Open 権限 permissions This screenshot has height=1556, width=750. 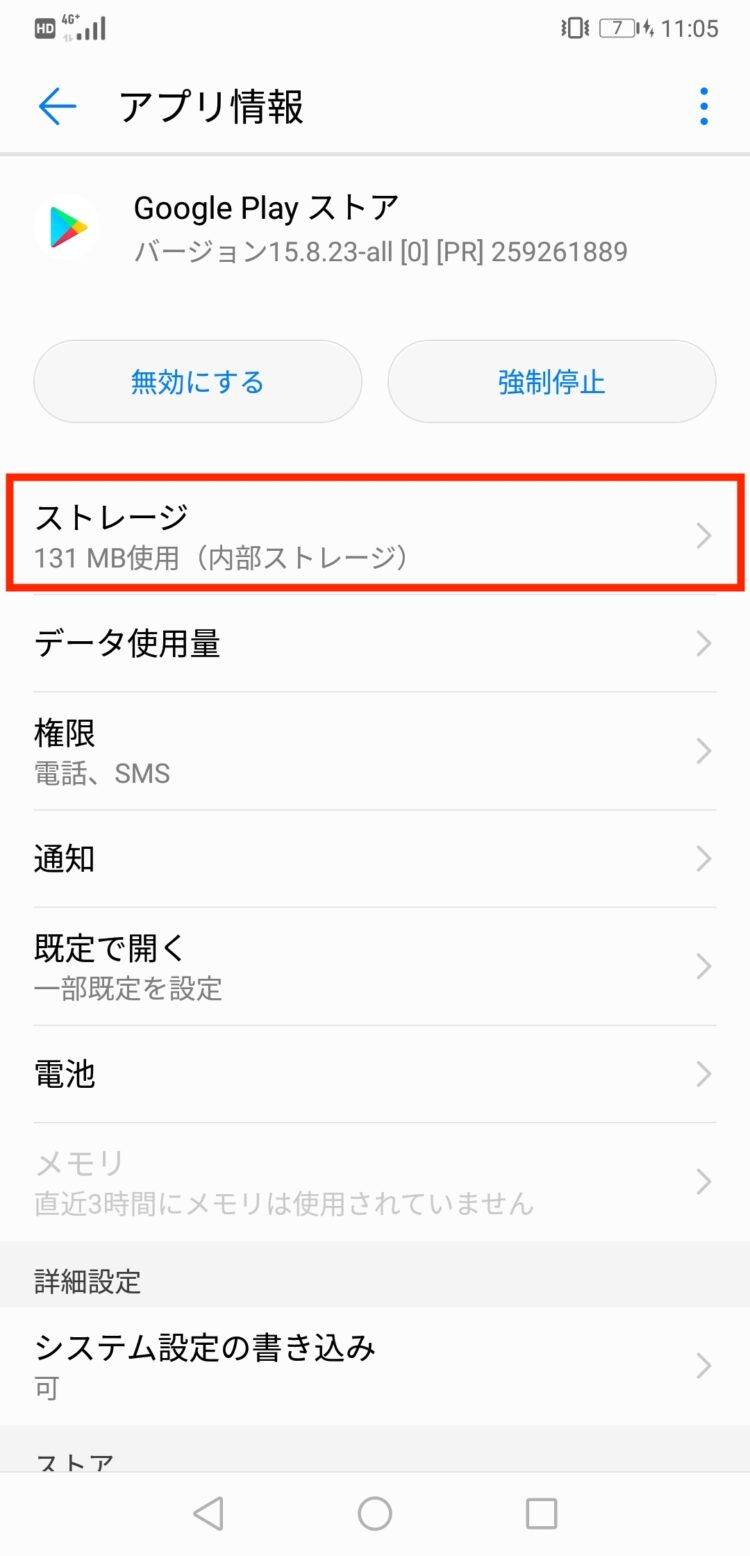[x=375, y=751]
